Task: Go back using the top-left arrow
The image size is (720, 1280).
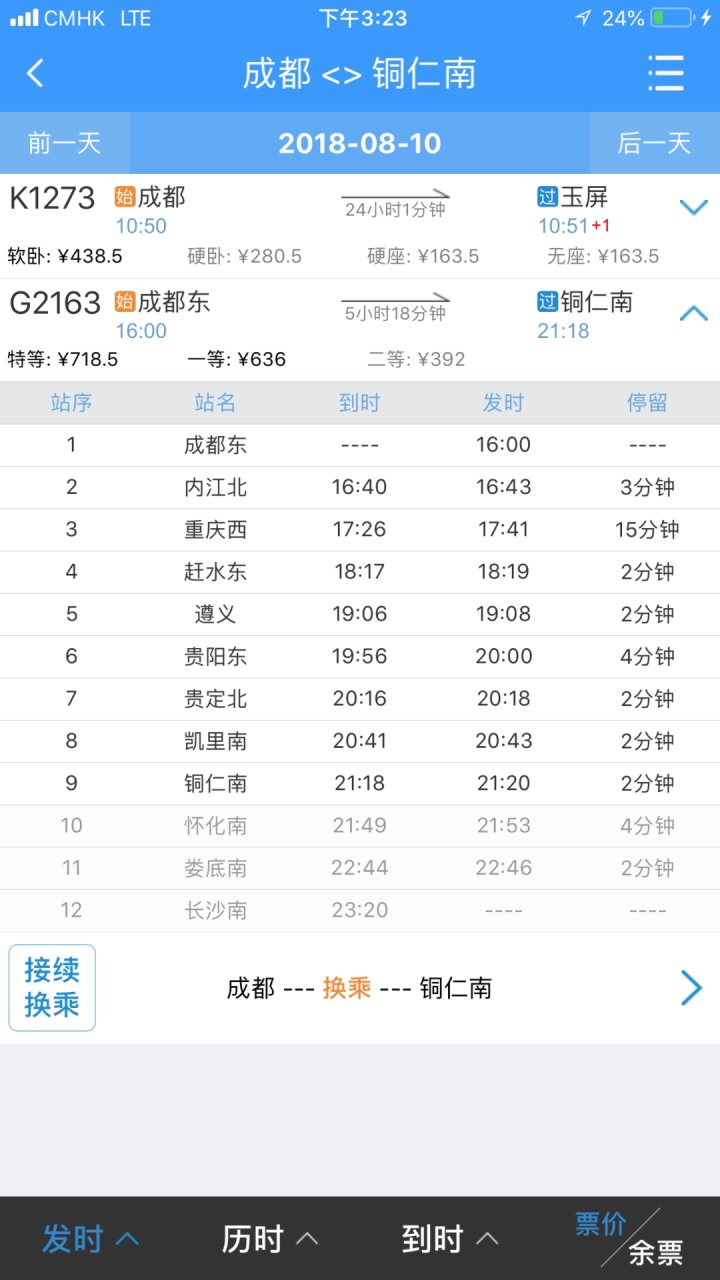Action: click(36, 73)
